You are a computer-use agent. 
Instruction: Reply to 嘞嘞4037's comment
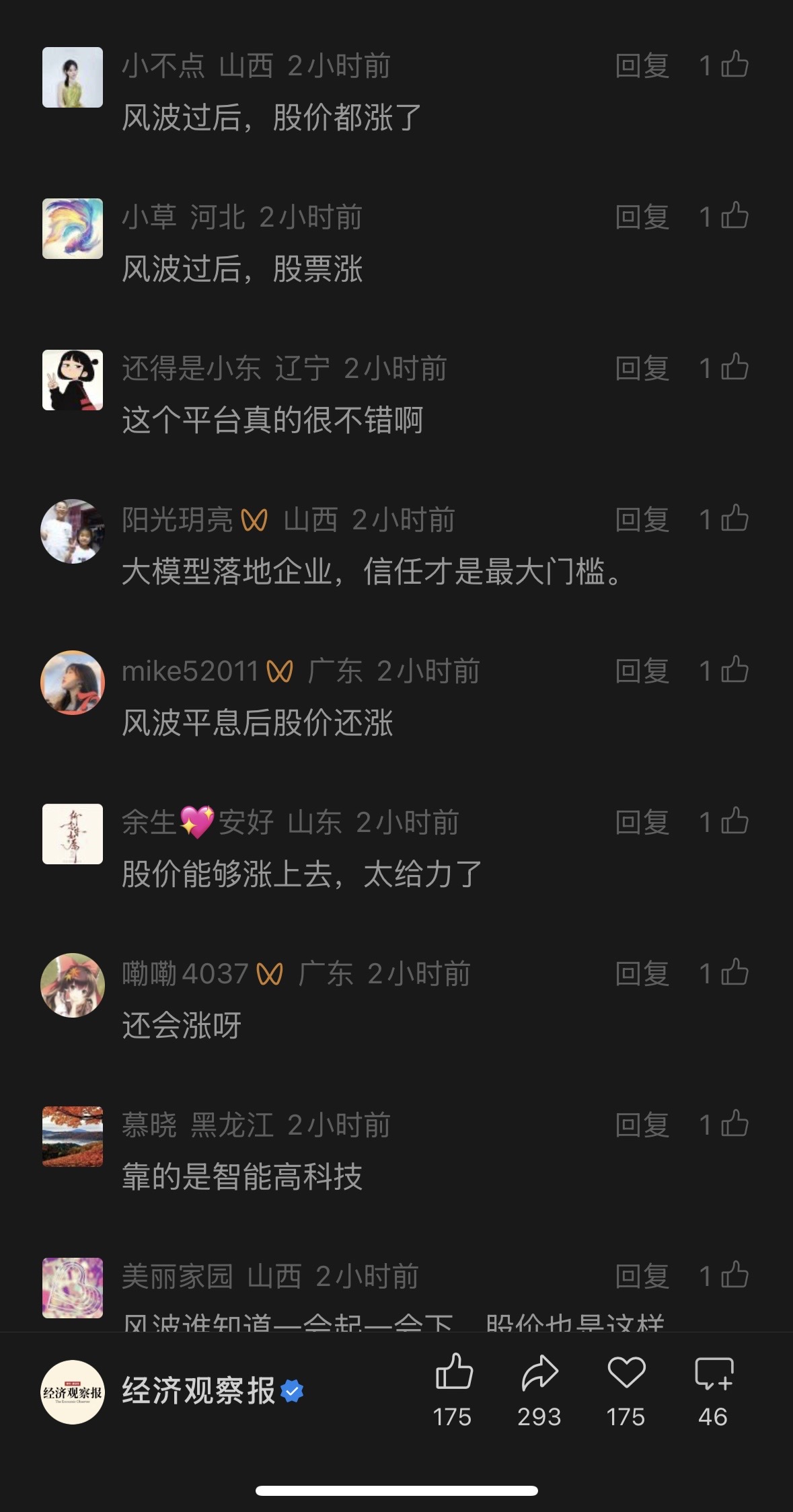point(642,974)
